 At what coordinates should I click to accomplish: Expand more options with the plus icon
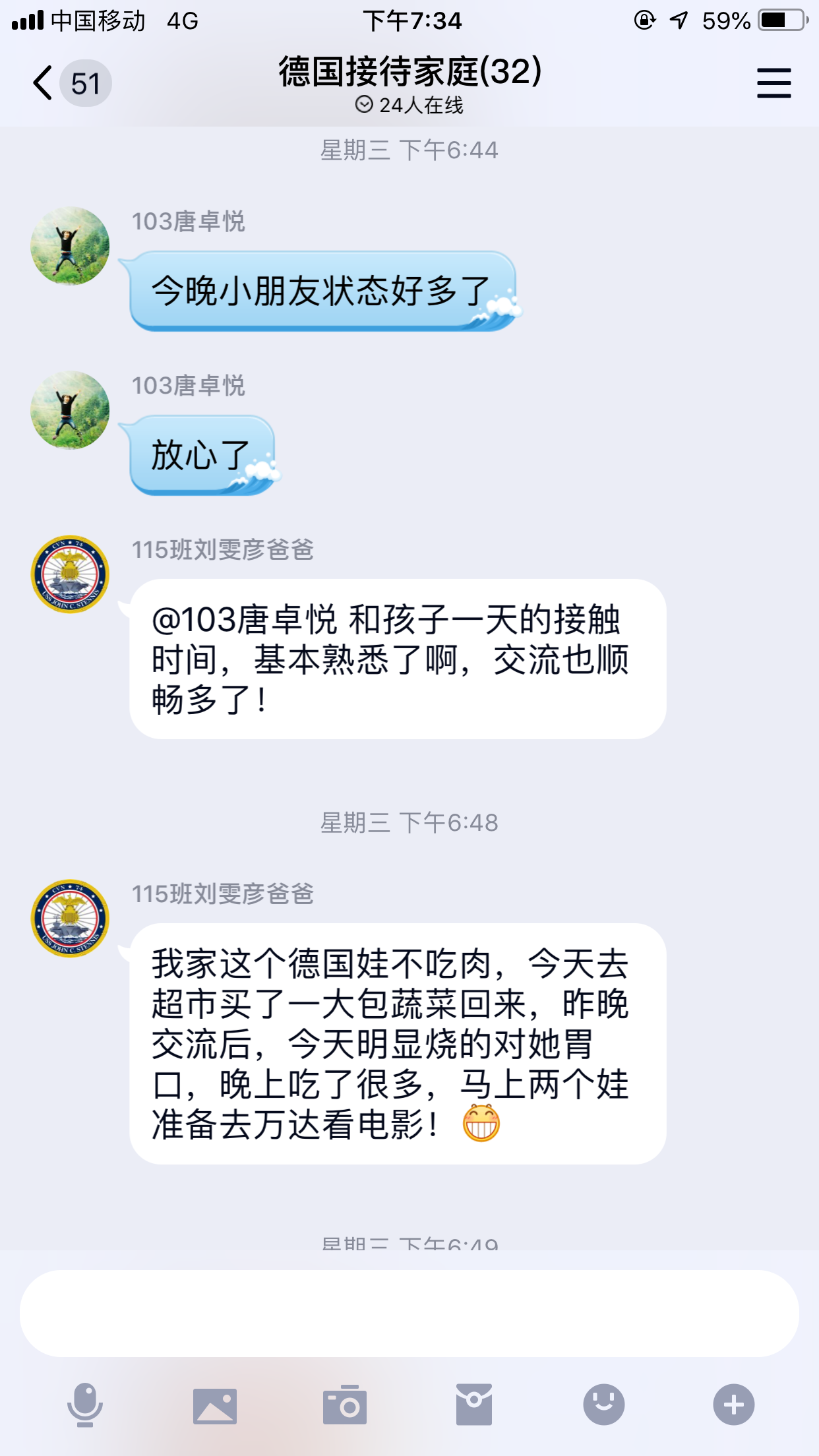(733, 1405)
